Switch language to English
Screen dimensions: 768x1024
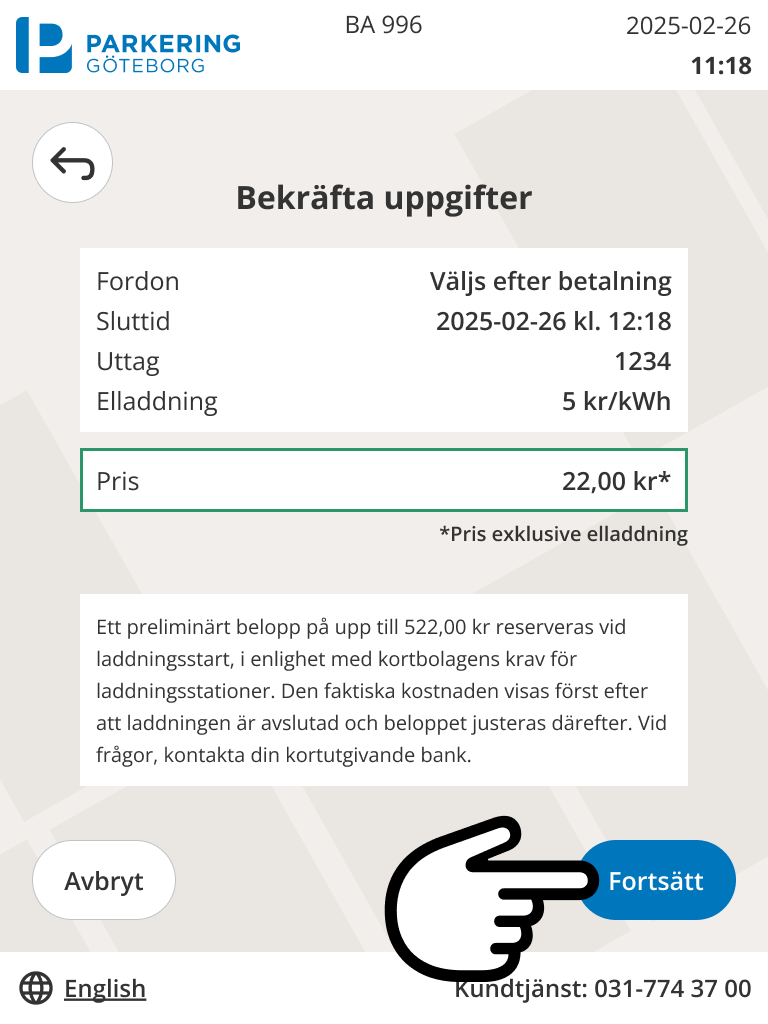104,989
